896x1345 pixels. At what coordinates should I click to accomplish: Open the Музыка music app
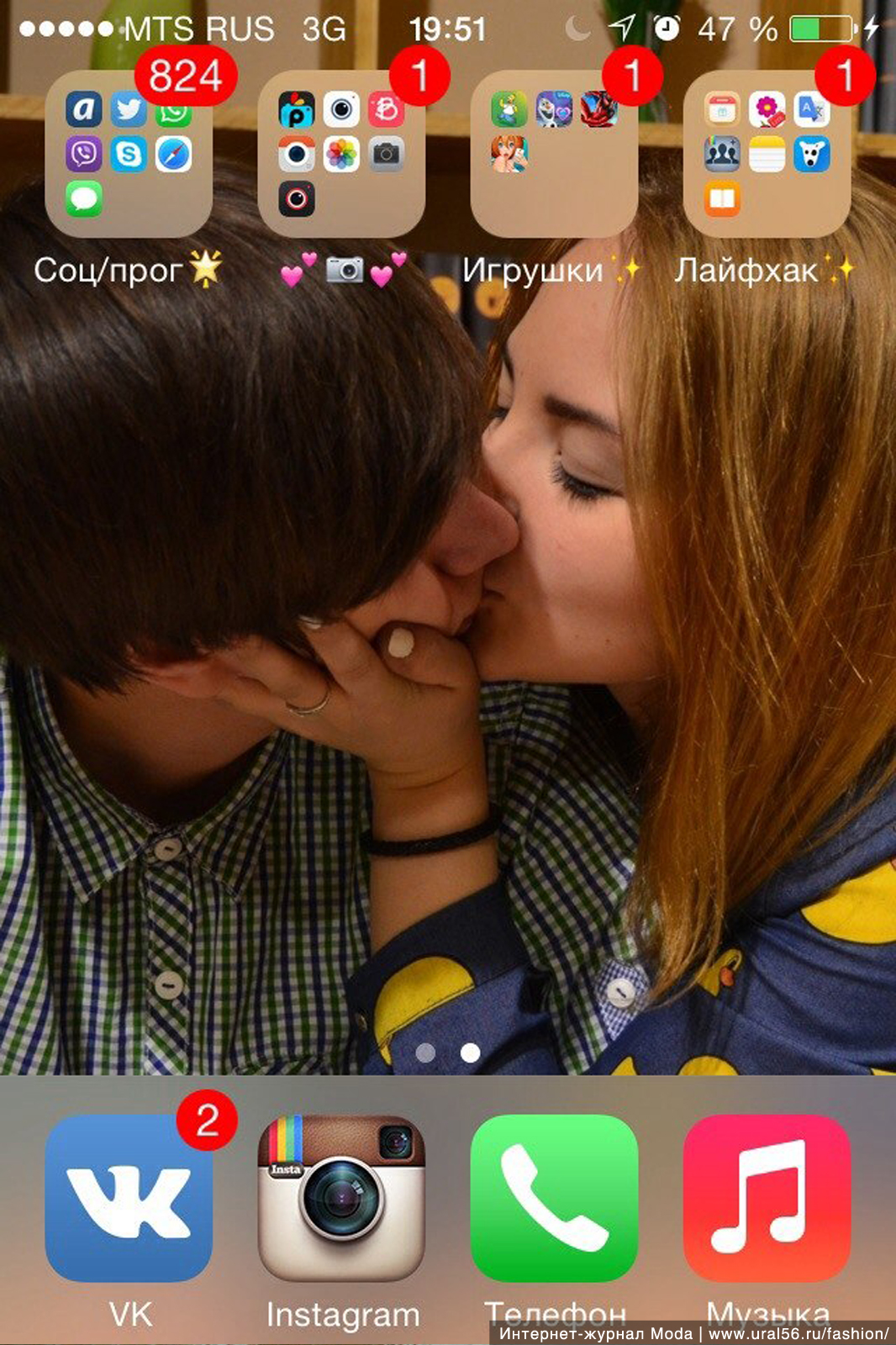coord(767,1197)
